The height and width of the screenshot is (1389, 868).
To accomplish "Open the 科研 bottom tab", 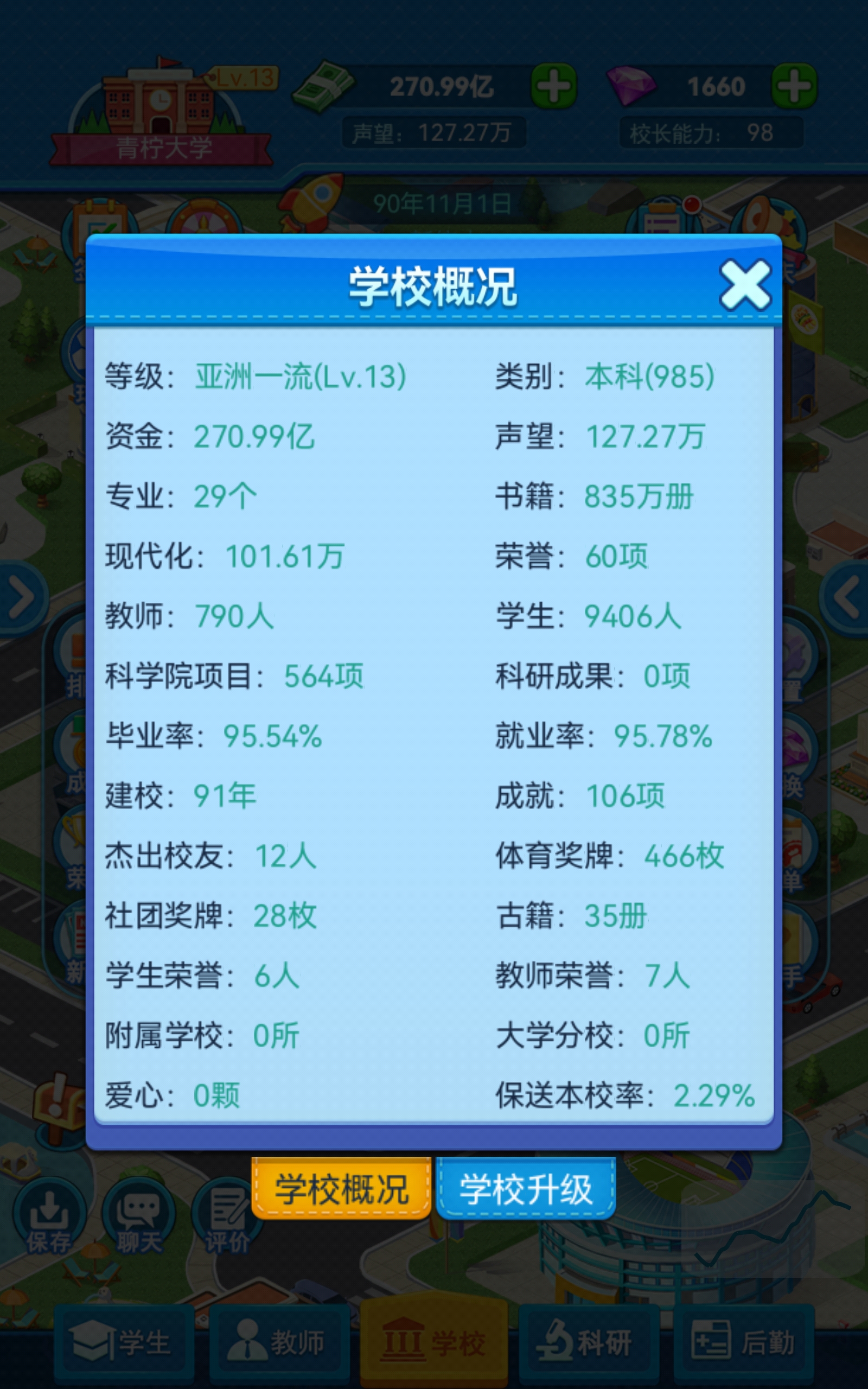I will pyautogui.click(x=589, y=1342).
